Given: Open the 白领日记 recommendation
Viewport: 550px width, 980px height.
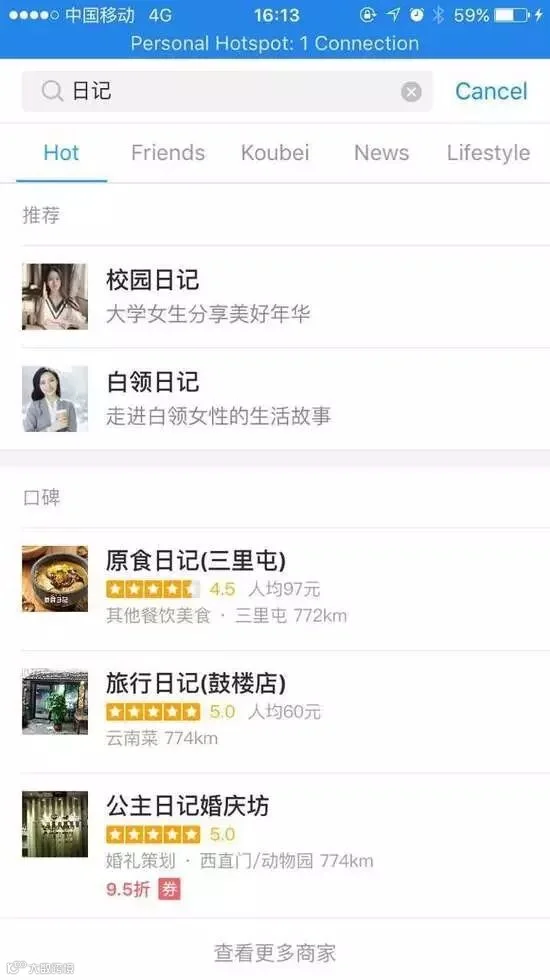Looking at the screenshot, I should [275, 399].
